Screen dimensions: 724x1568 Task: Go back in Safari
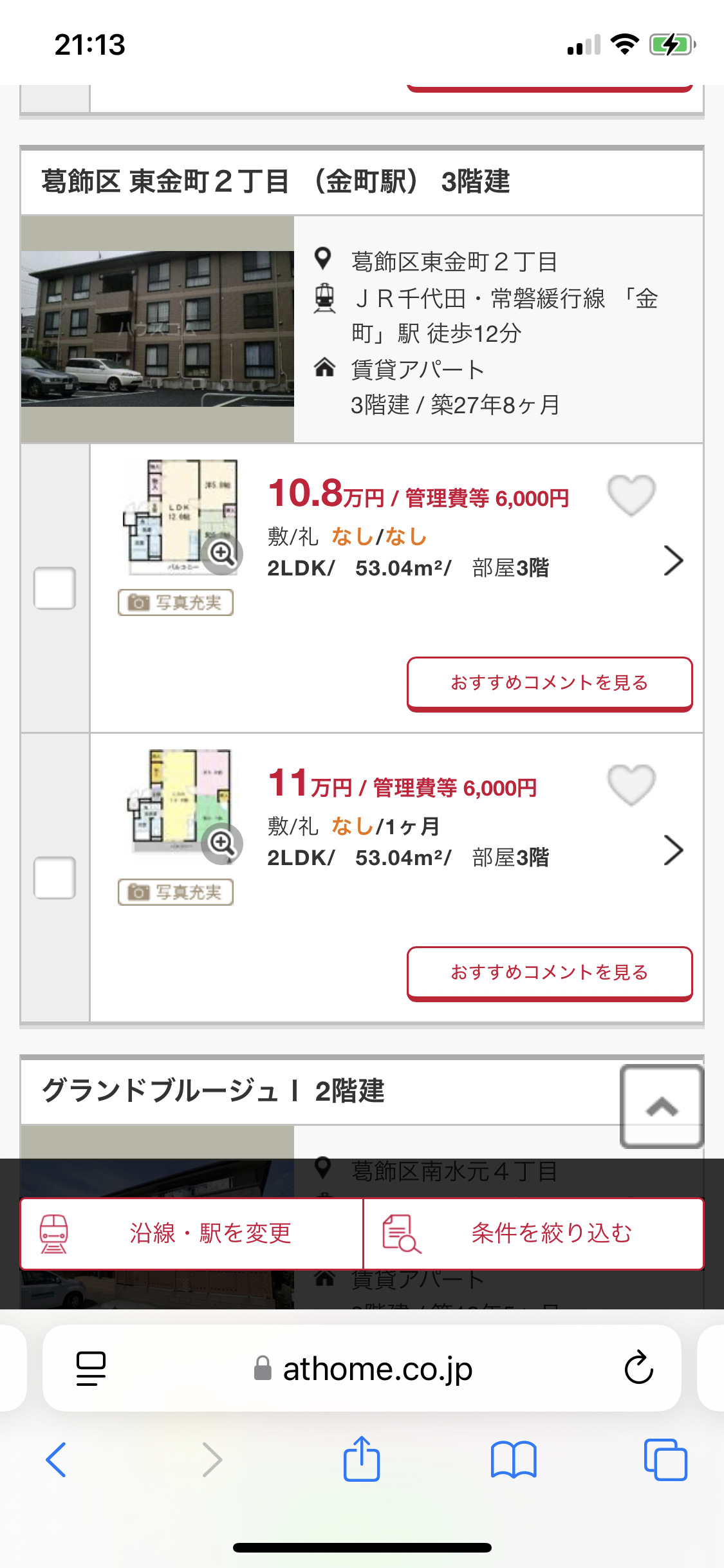coord(56,1460)
